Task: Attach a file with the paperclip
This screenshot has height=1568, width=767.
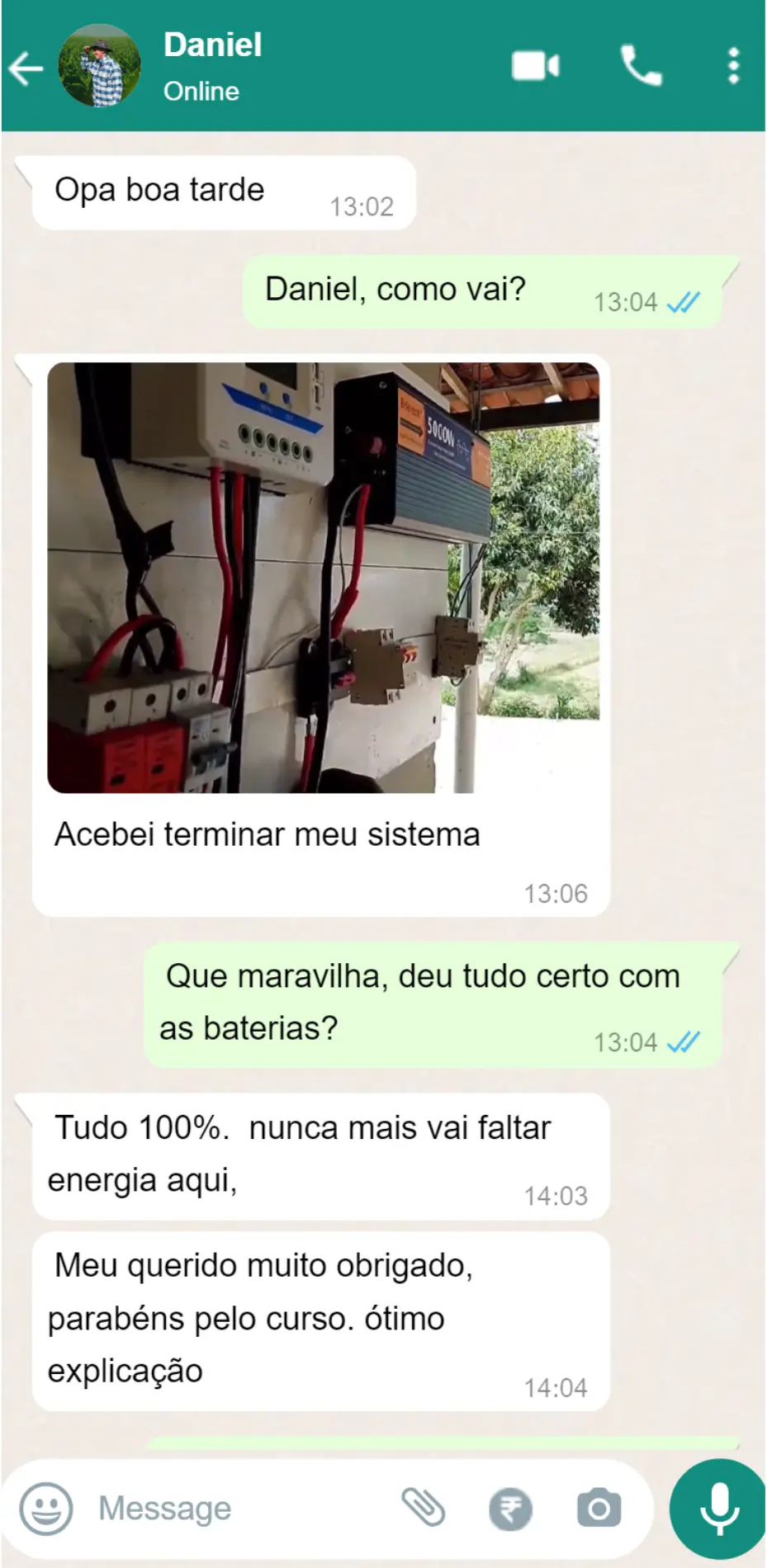Action: [424, 1507]
